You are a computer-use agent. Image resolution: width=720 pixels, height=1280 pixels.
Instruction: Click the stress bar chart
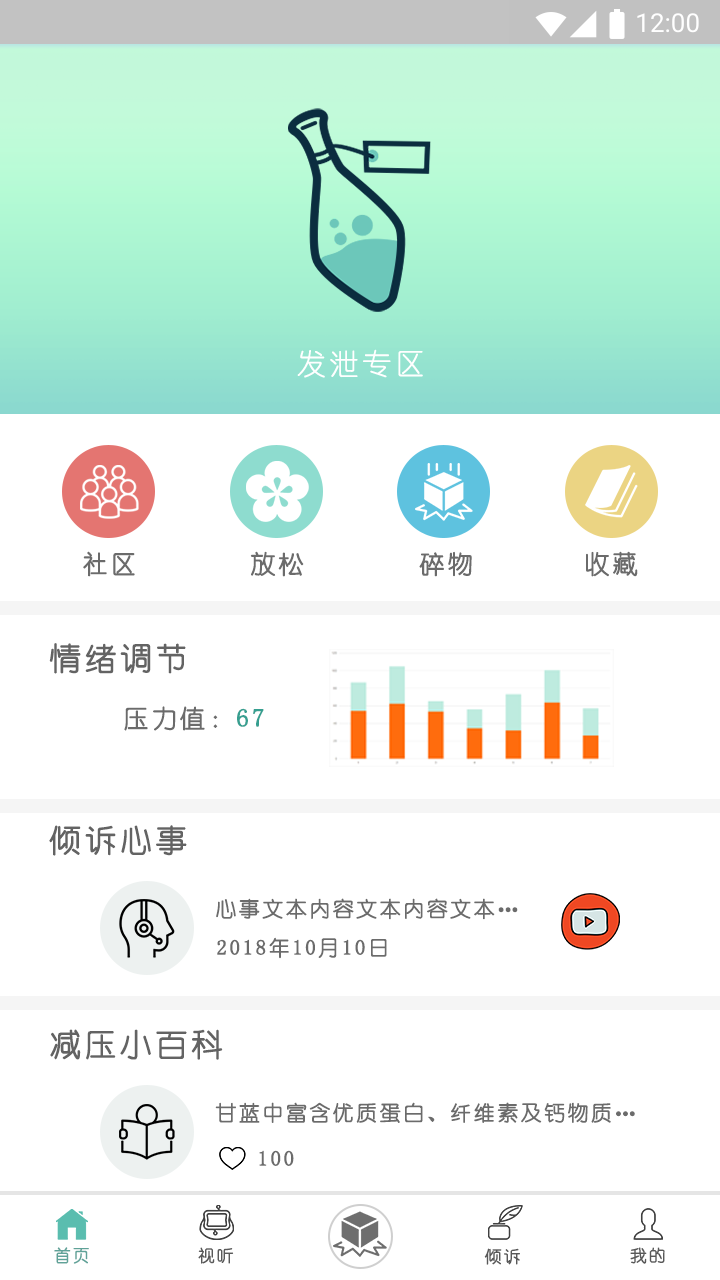468,708
